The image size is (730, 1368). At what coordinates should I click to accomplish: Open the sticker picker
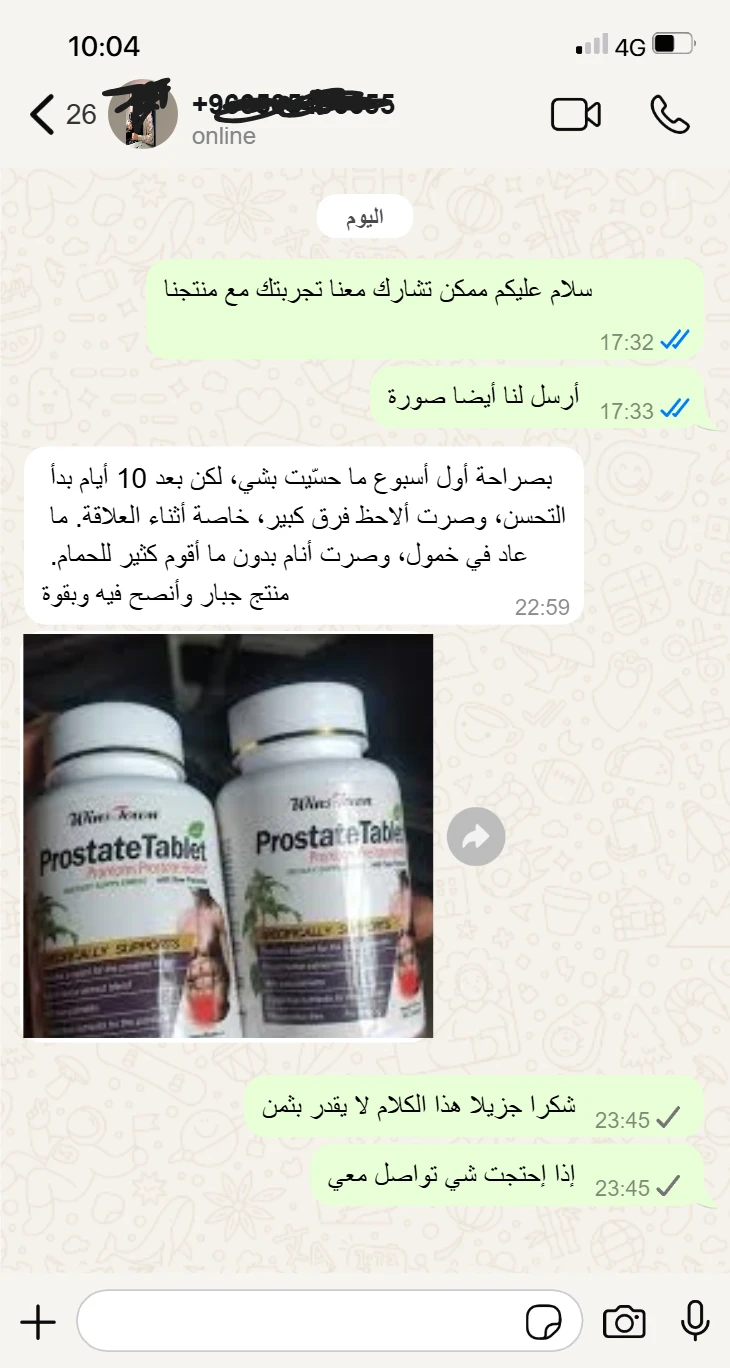[544, 1322]
